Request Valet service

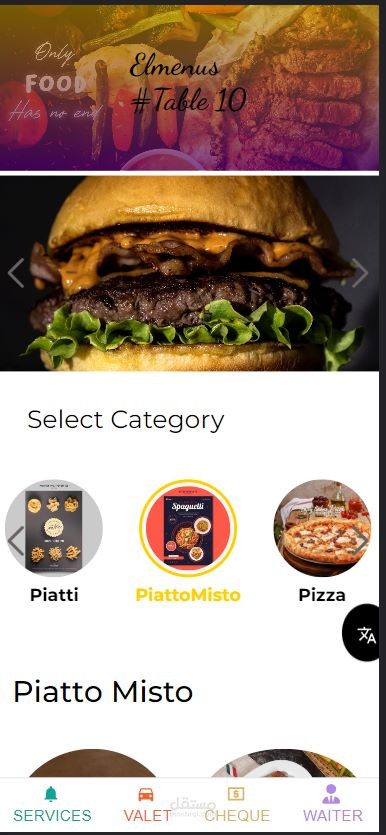pos(147,804)
